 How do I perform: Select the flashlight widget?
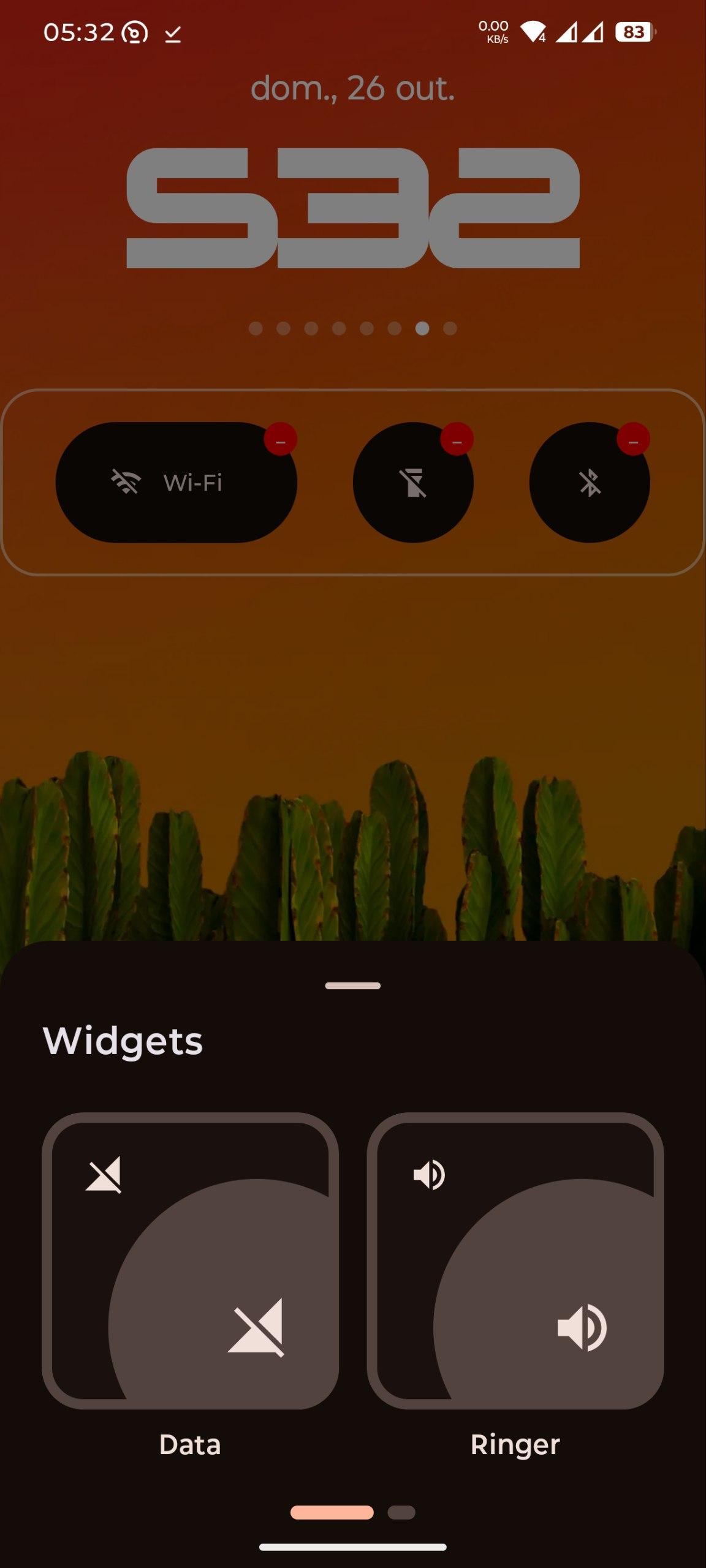click(413, 483)
